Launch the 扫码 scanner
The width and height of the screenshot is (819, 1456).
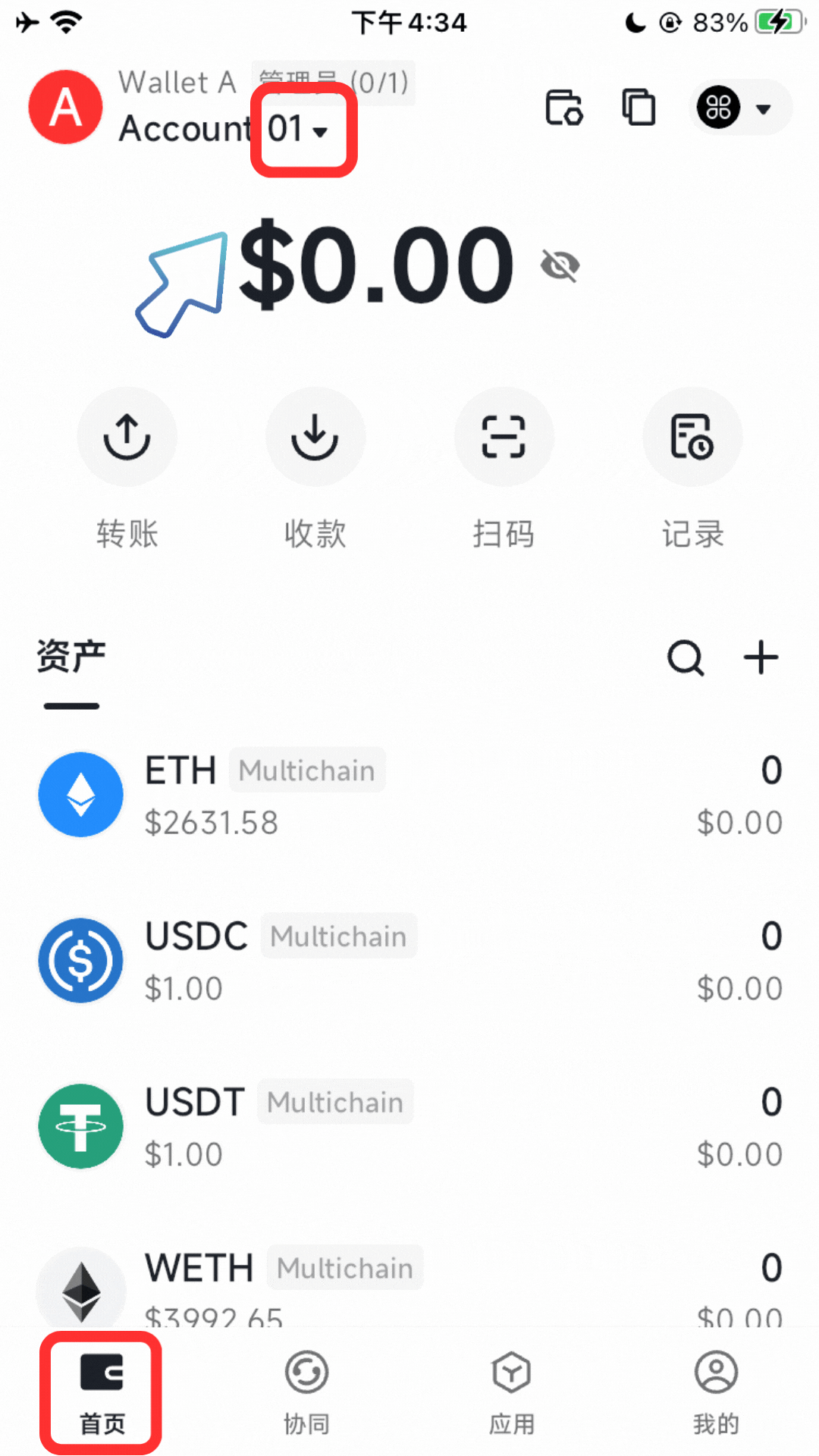coord(504,438)
